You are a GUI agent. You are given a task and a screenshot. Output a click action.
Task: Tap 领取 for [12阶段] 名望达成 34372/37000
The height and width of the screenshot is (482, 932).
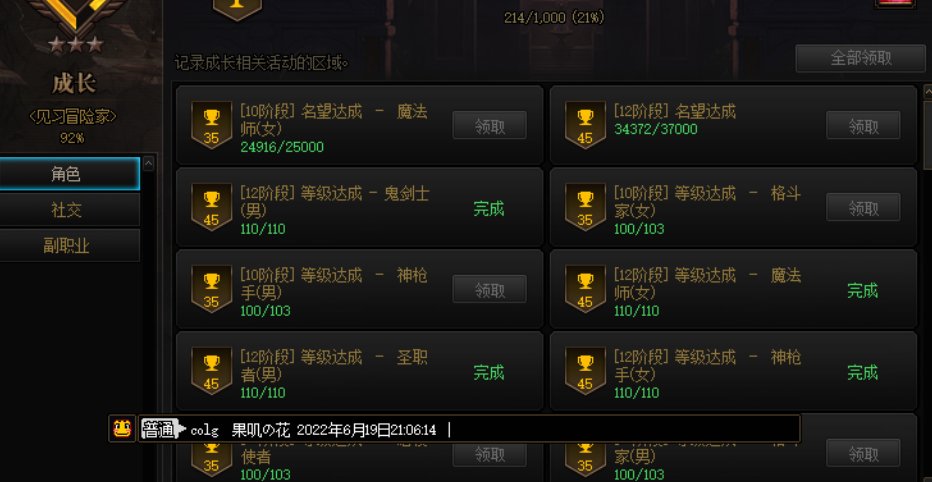click(863, 125)
